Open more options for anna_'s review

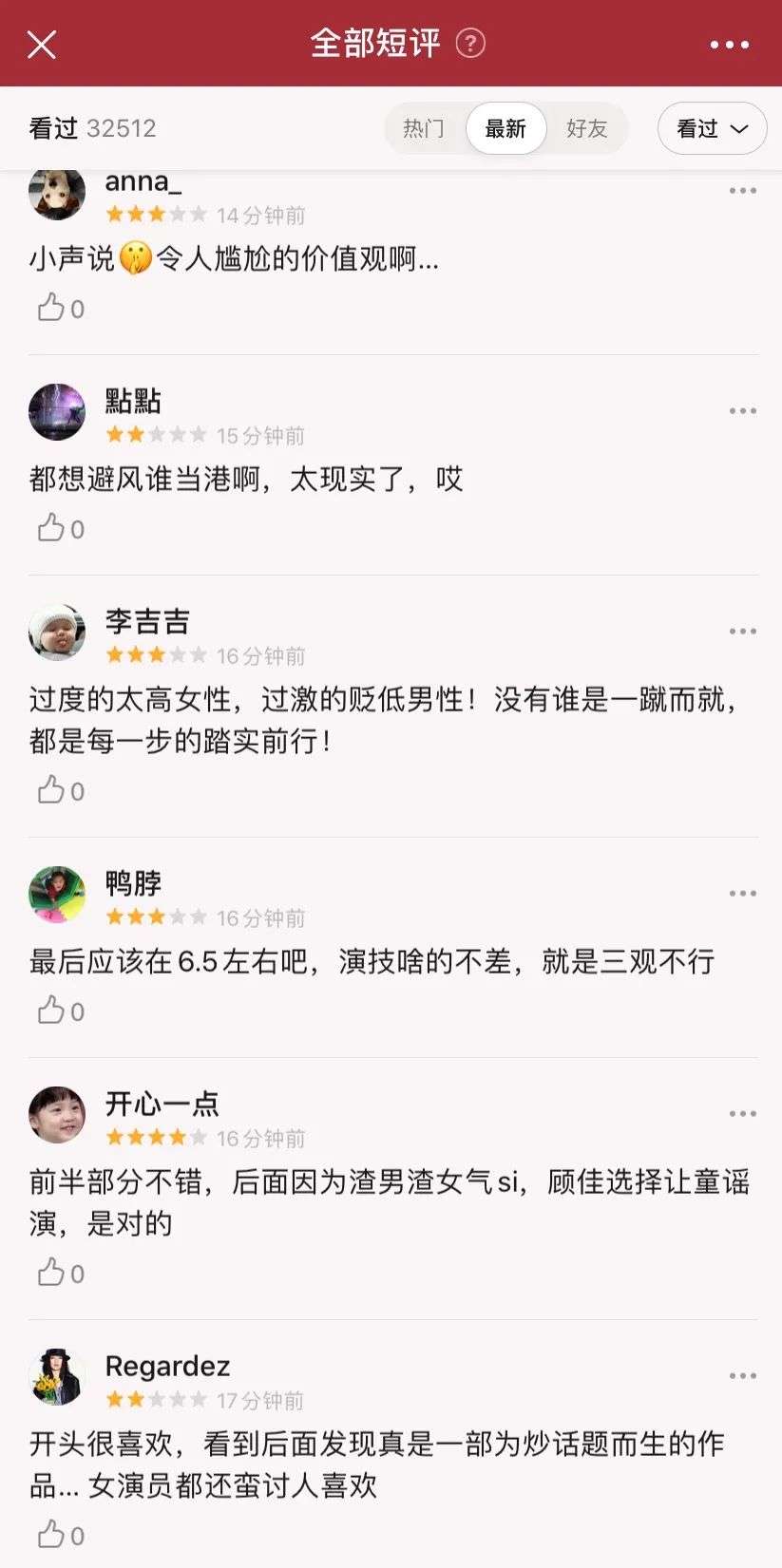(x=742, y=191)
